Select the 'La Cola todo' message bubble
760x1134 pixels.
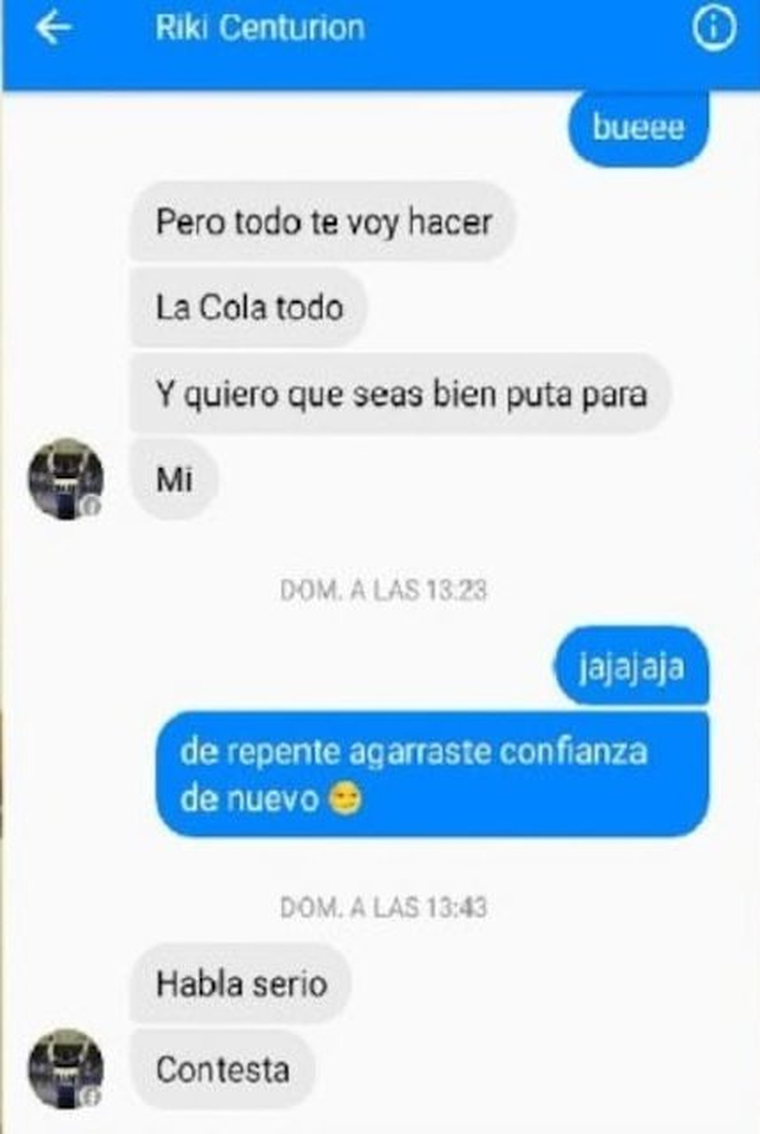pyautogui.click(x=249, y=308)
